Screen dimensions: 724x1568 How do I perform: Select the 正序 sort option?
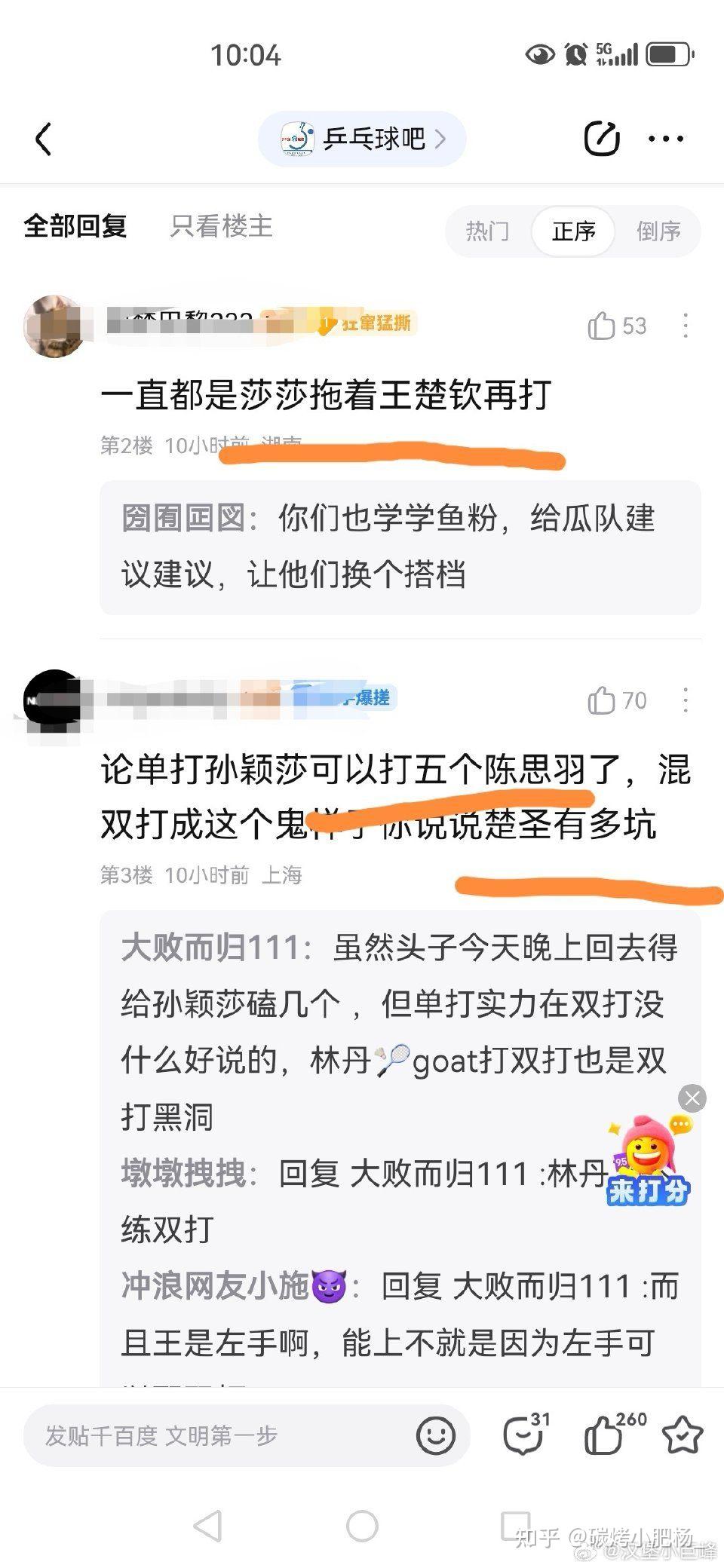coord(573,231)
